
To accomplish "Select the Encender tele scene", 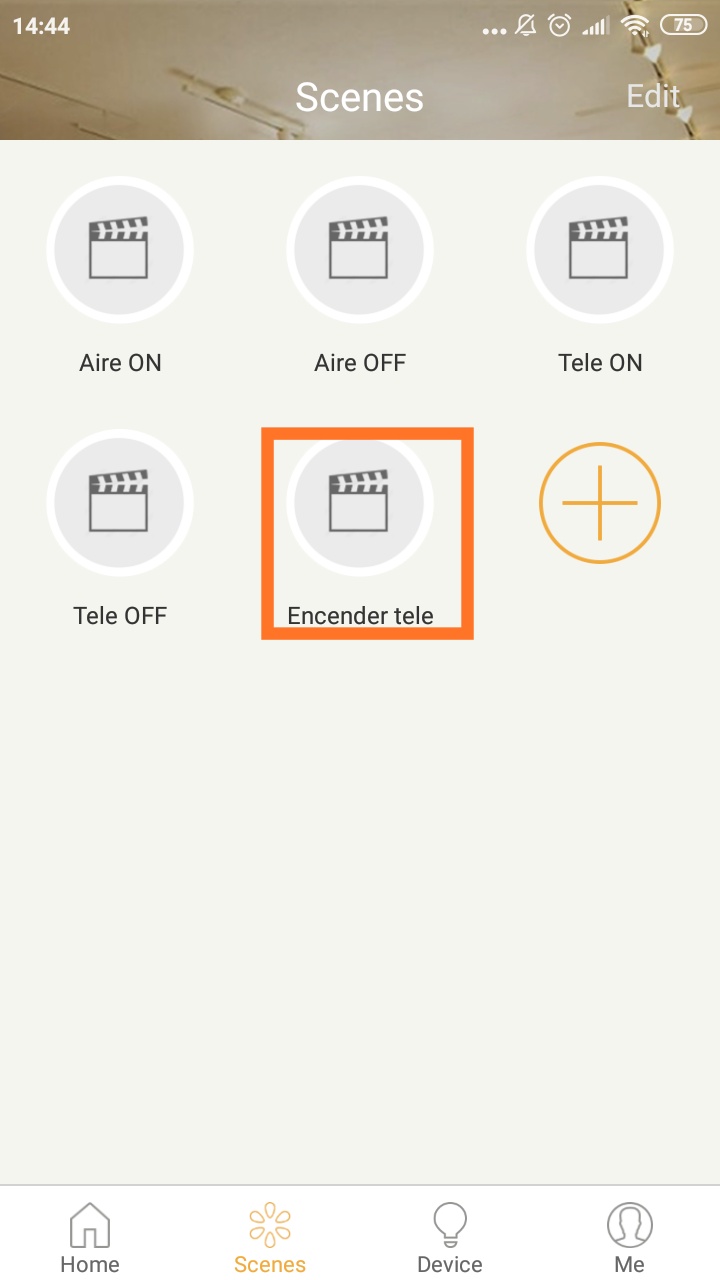I will click(x=360, y=502).
